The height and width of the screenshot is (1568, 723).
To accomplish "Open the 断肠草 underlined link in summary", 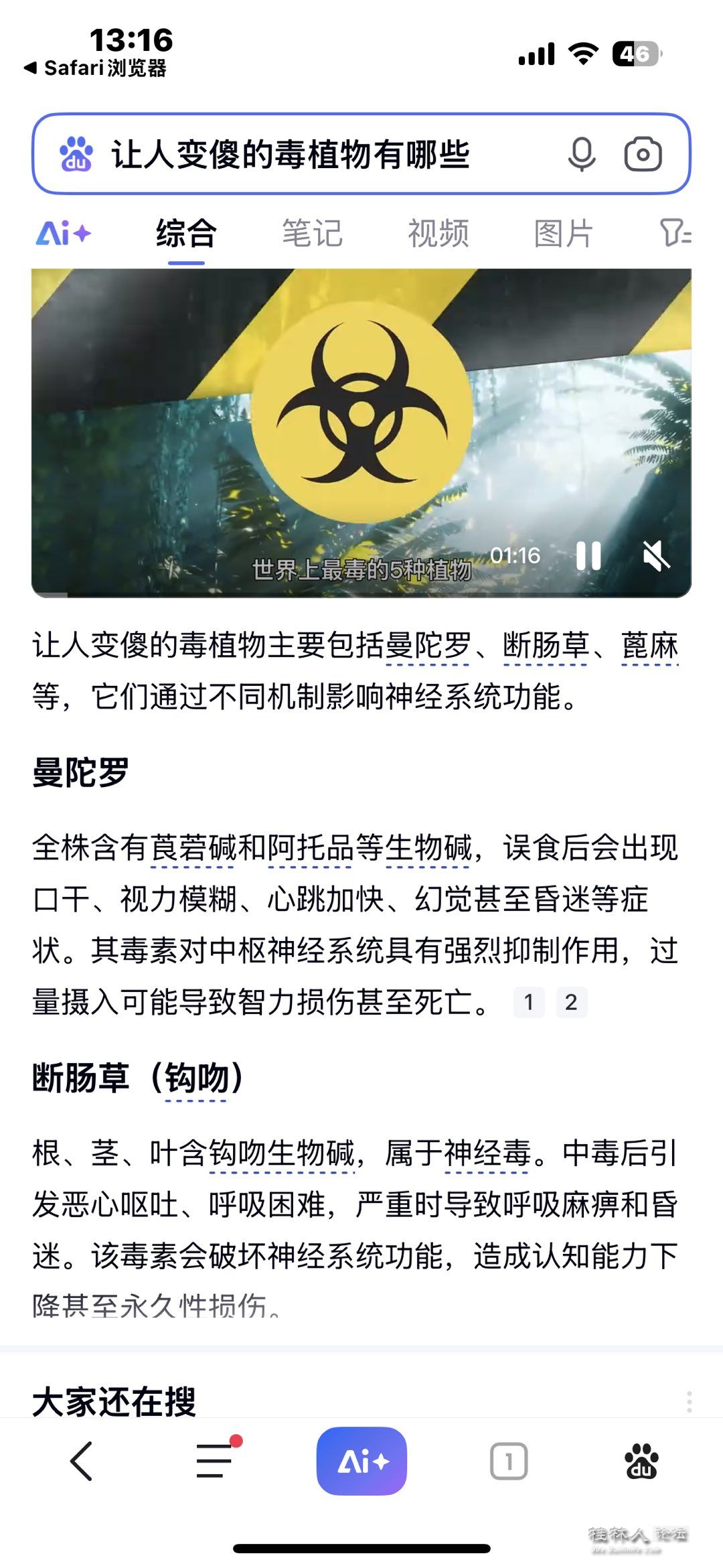I will [x=545, y=646].
